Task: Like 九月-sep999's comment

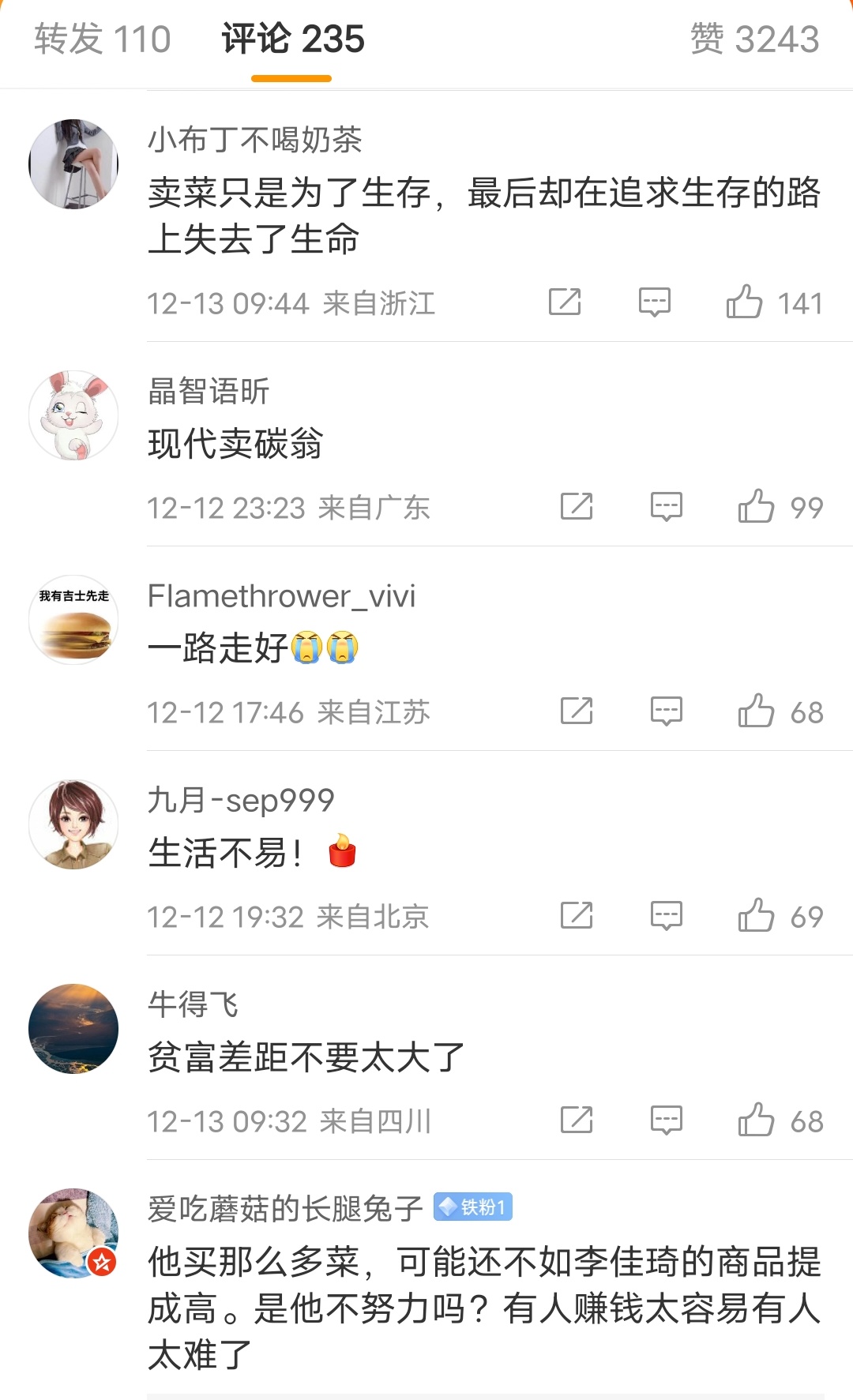Action: coord(756,916)
